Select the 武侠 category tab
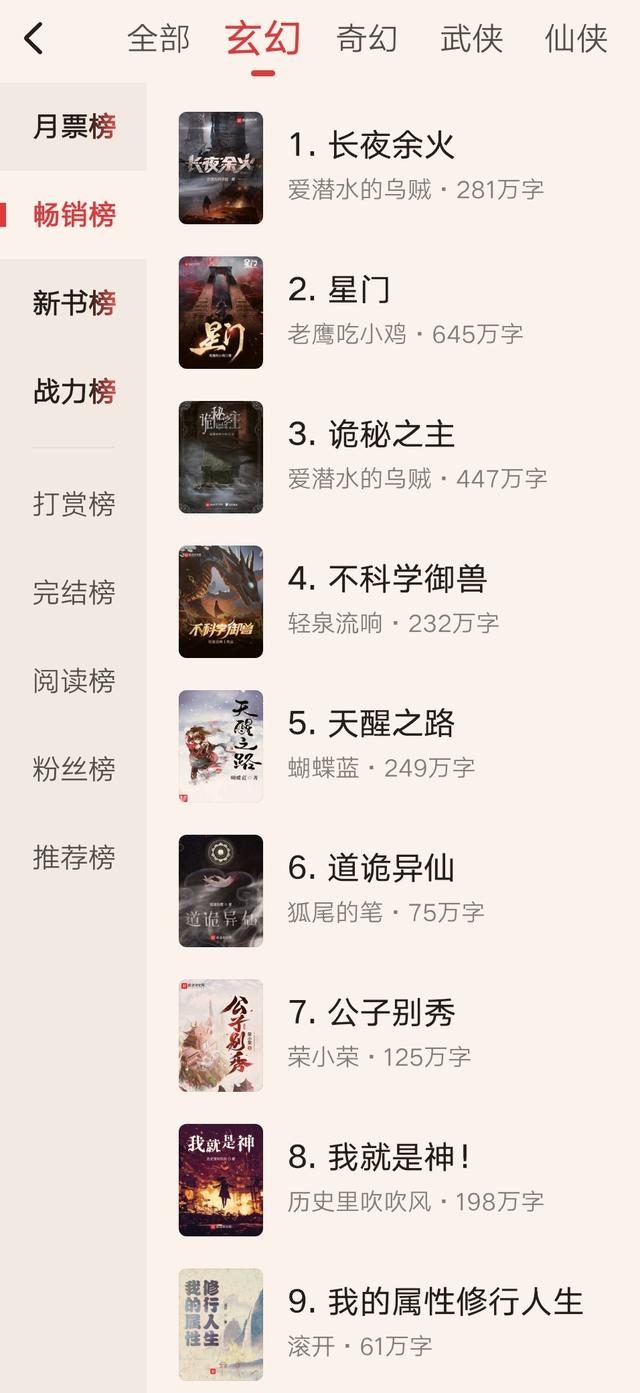 (472, 39)
